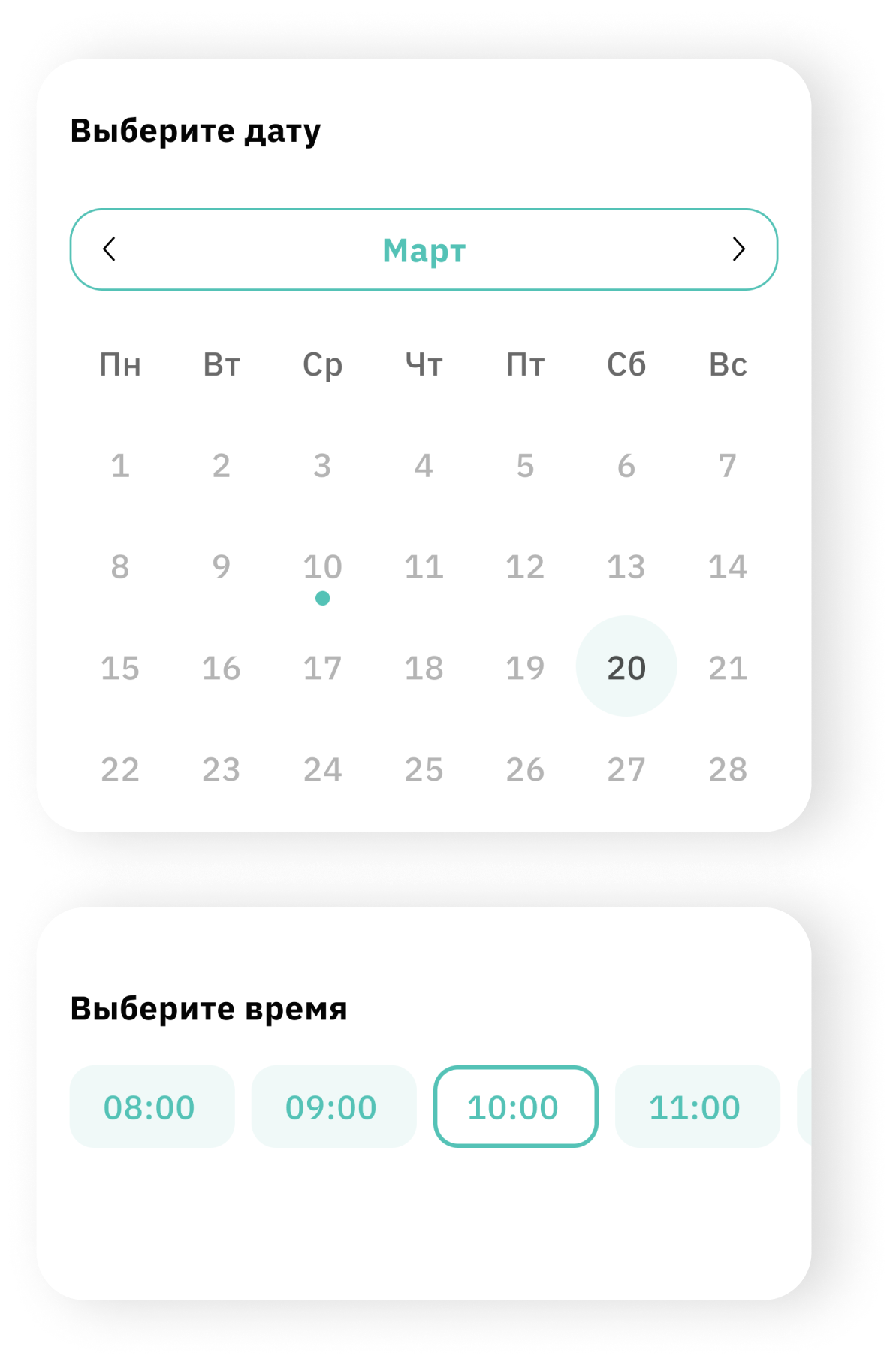The height and width of the screenshot is (1362, 896).
Task: Select day 7 in the first week
Action: pyautogui.click(x=727, y=466)
